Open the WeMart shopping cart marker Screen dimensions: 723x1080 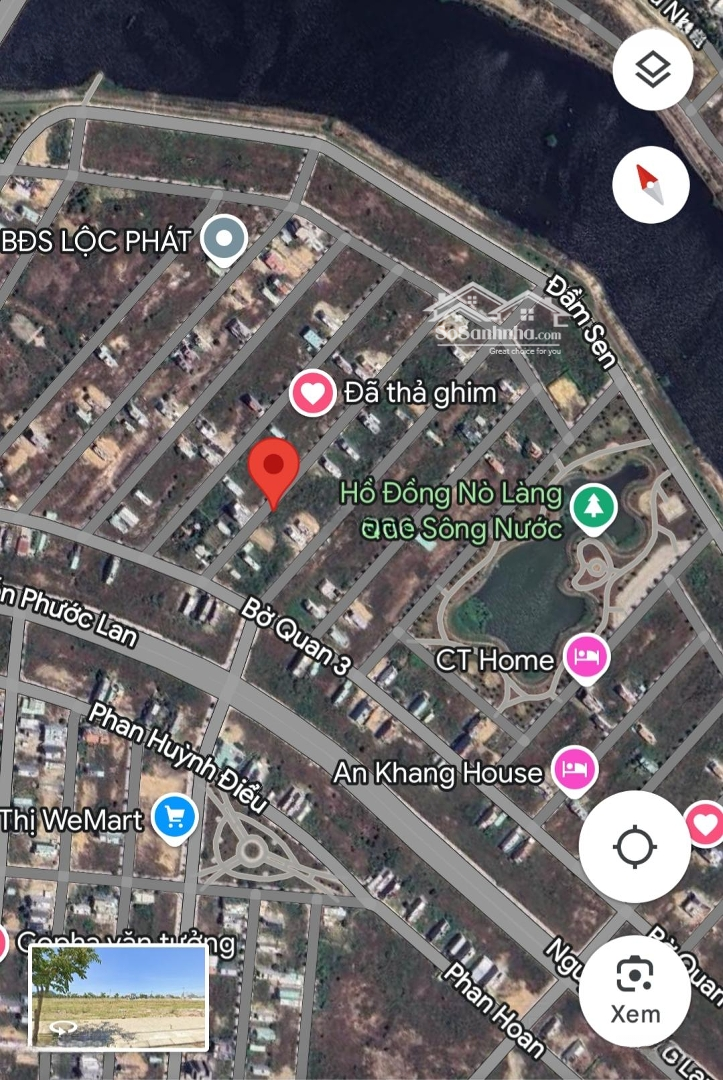[176, 819]
